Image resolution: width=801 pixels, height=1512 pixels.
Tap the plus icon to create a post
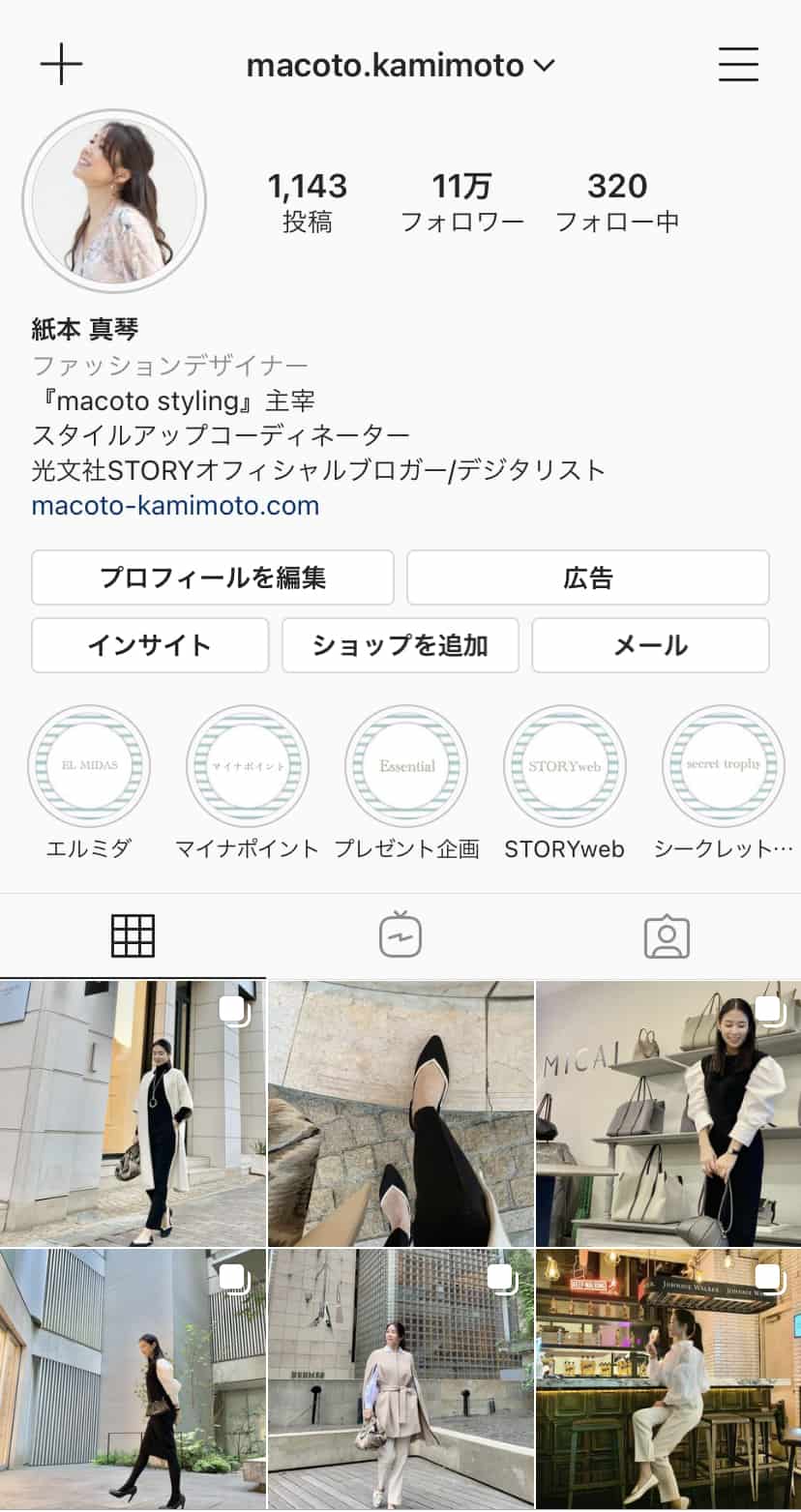[61, 65]
